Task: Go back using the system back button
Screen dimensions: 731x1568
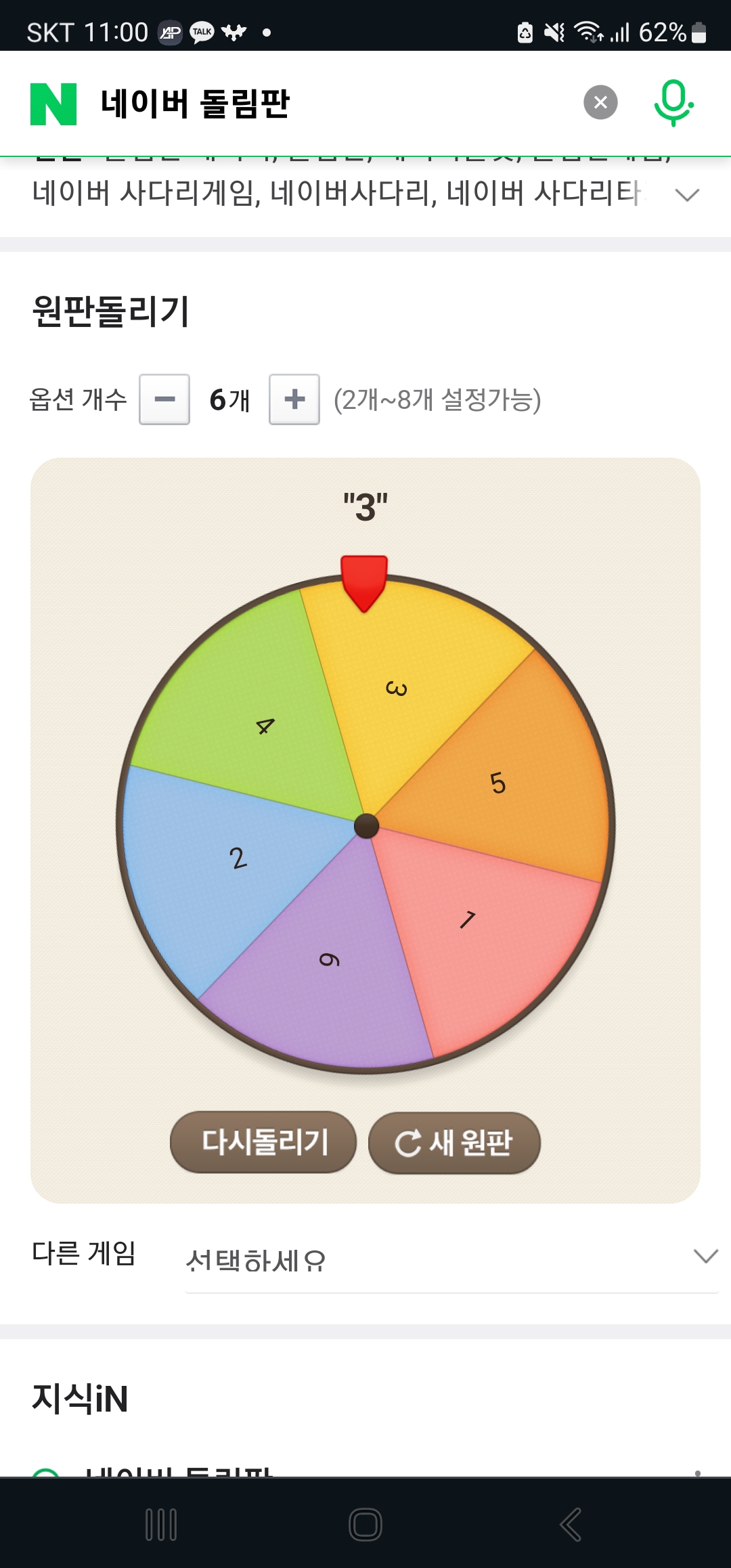Action: (x=570, y=1525)
